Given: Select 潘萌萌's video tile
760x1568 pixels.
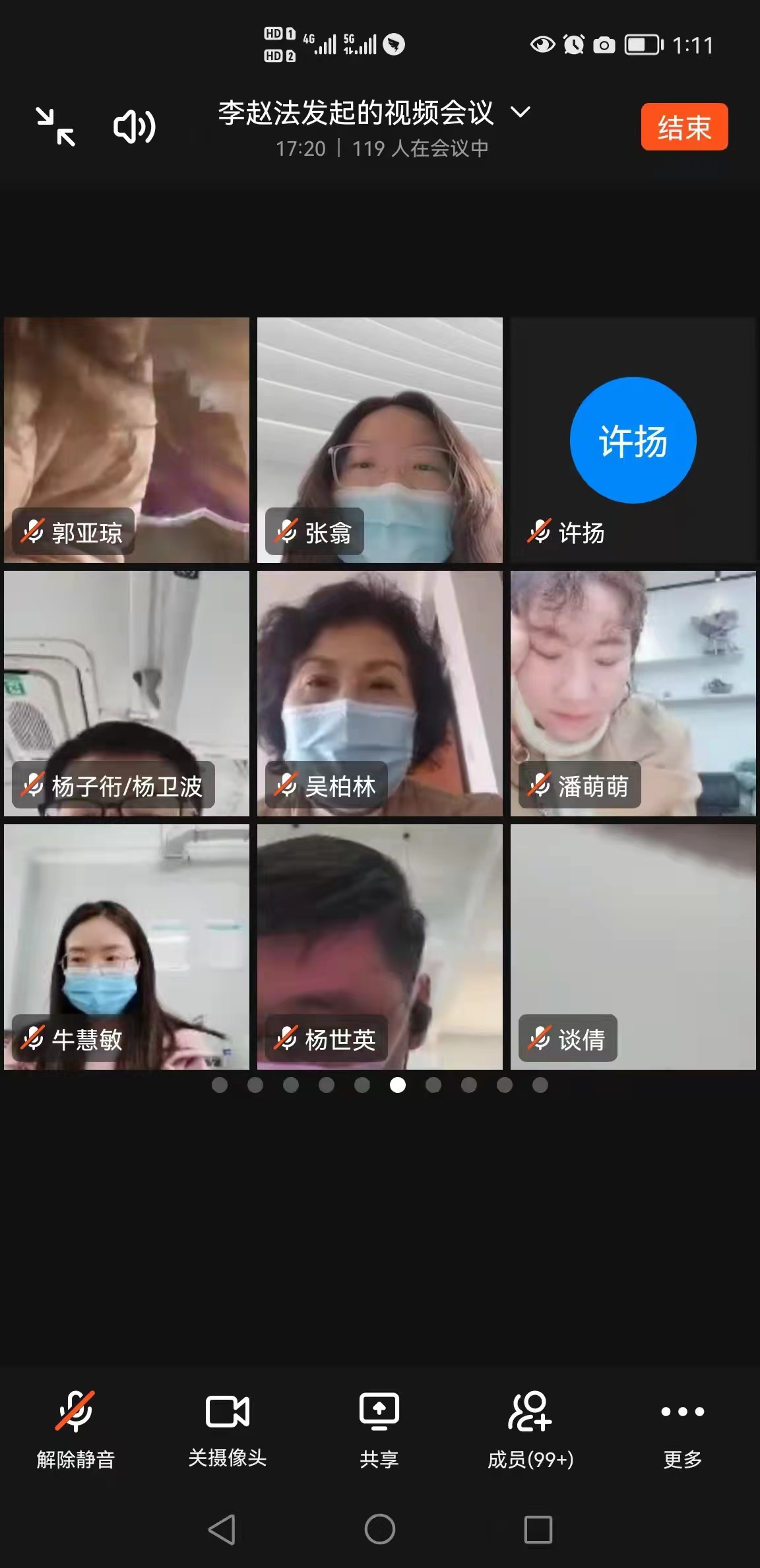Looking at the screenshot, I should coord(633,693).
